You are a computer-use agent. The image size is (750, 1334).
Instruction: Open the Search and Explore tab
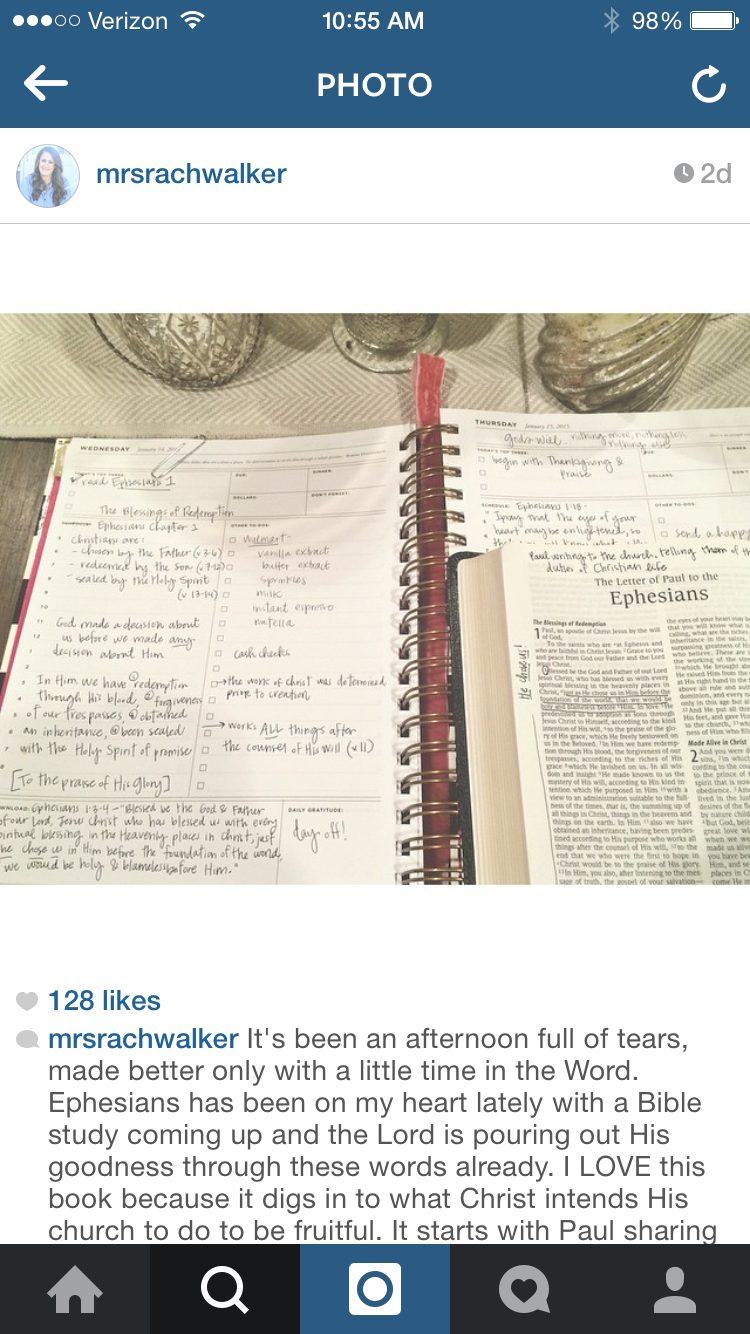coord(225,1289)
